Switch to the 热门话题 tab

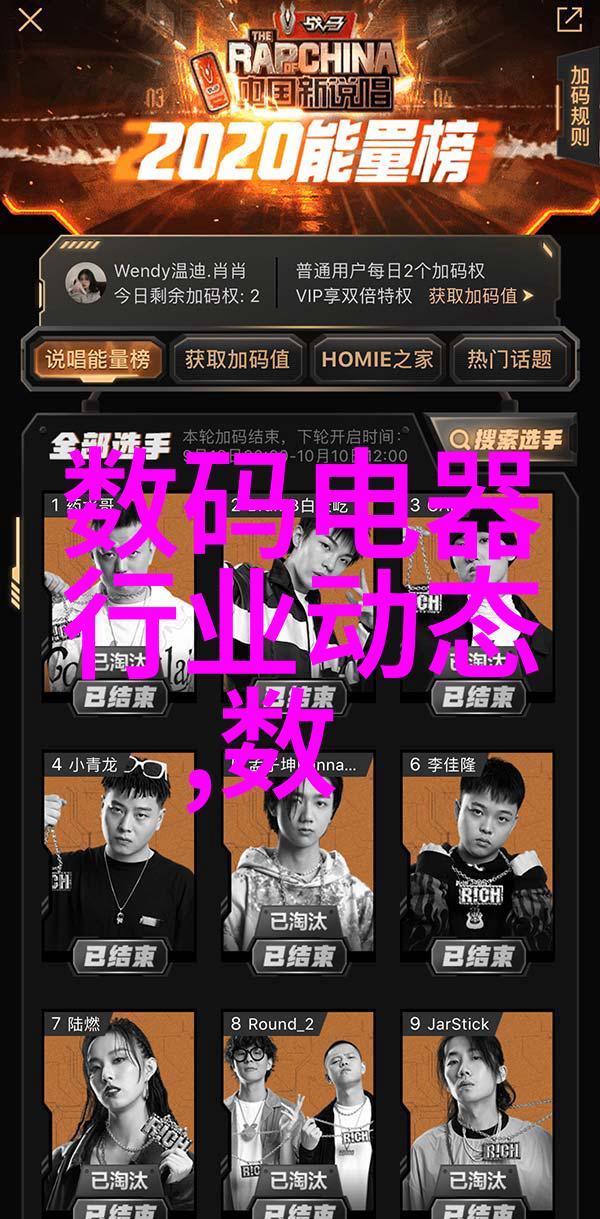[509, 360]
